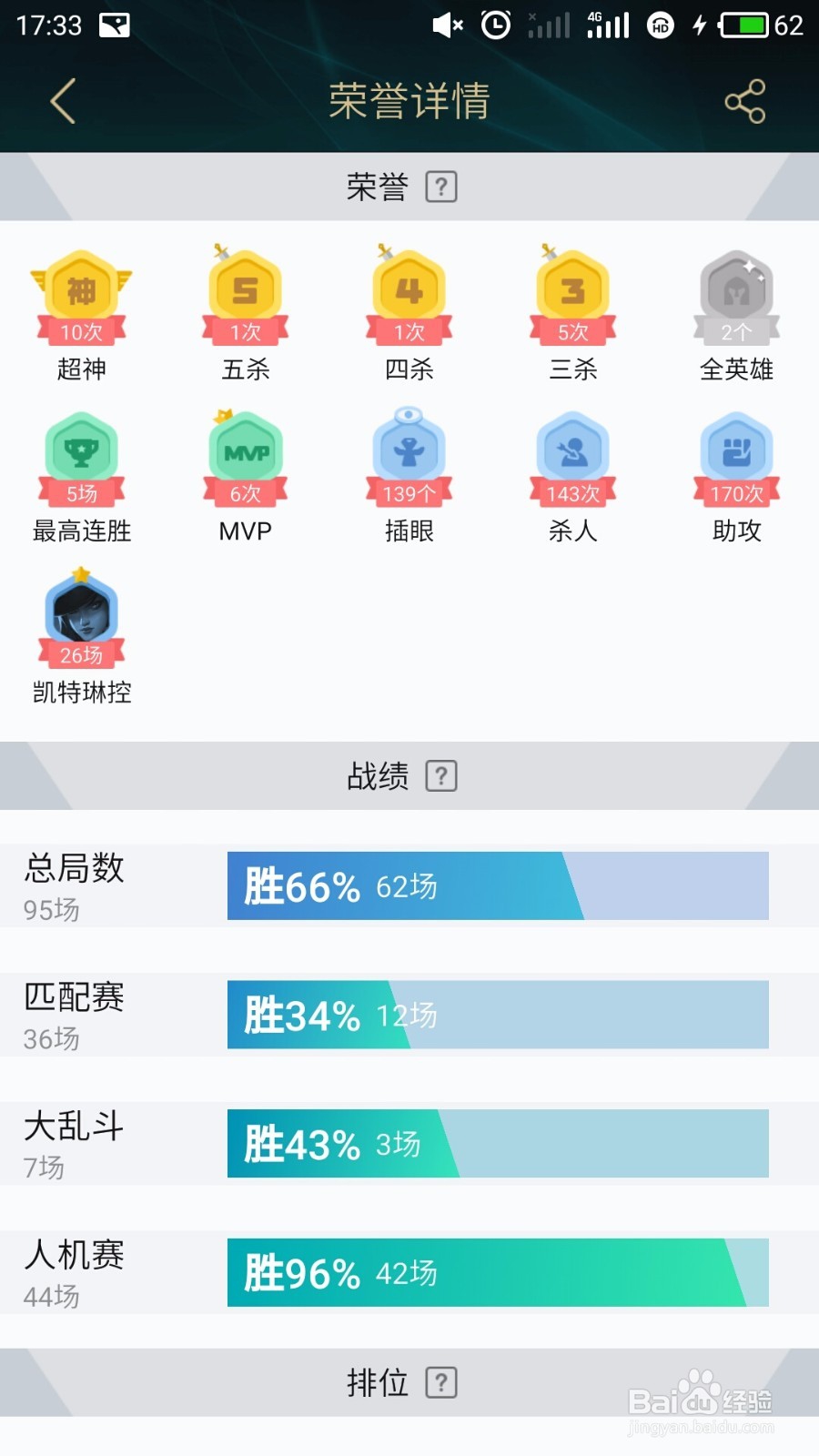Screen dimensions: 819x1456
Task: Tap the 助攻 assist badge
Action: (x=735, y=455)
